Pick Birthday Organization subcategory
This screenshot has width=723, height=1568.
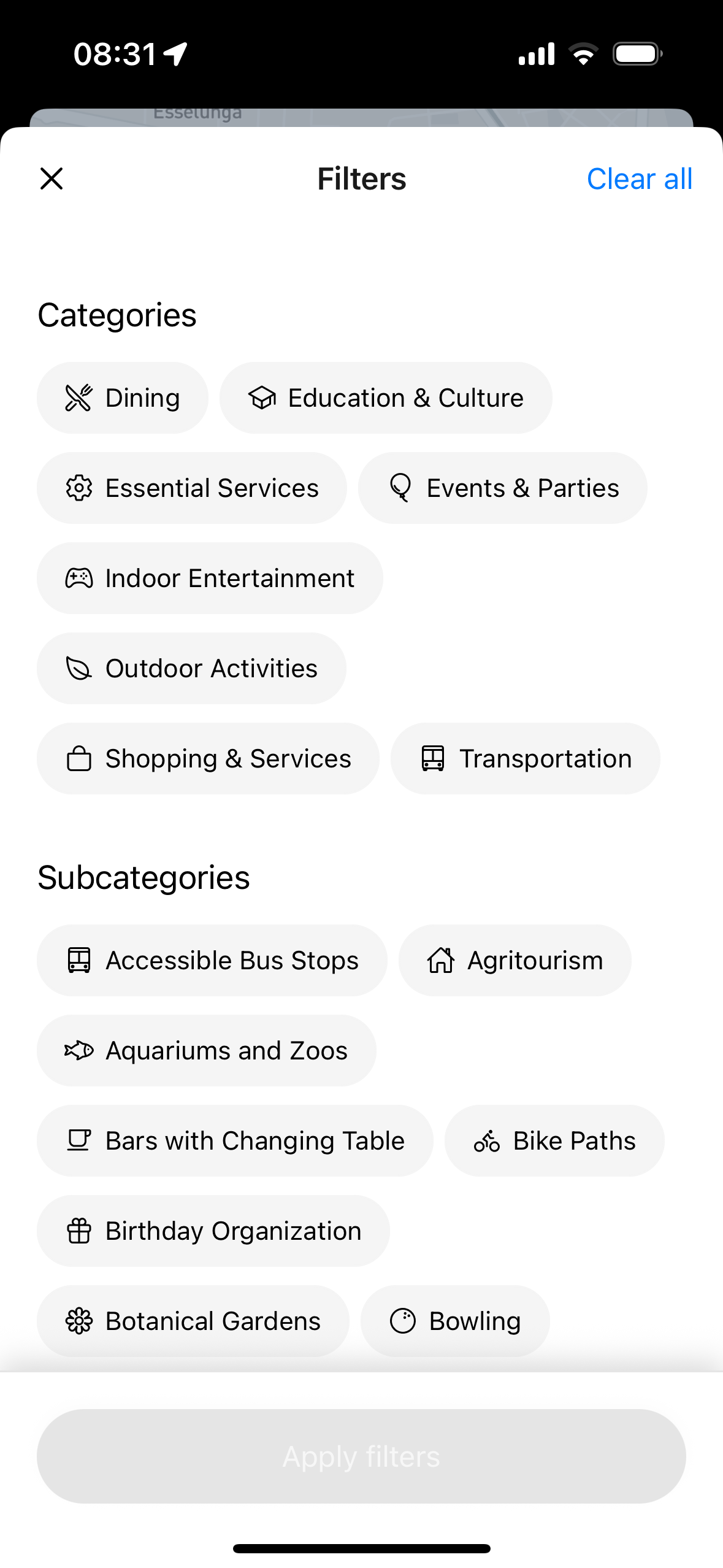(x=213, y=1231)
